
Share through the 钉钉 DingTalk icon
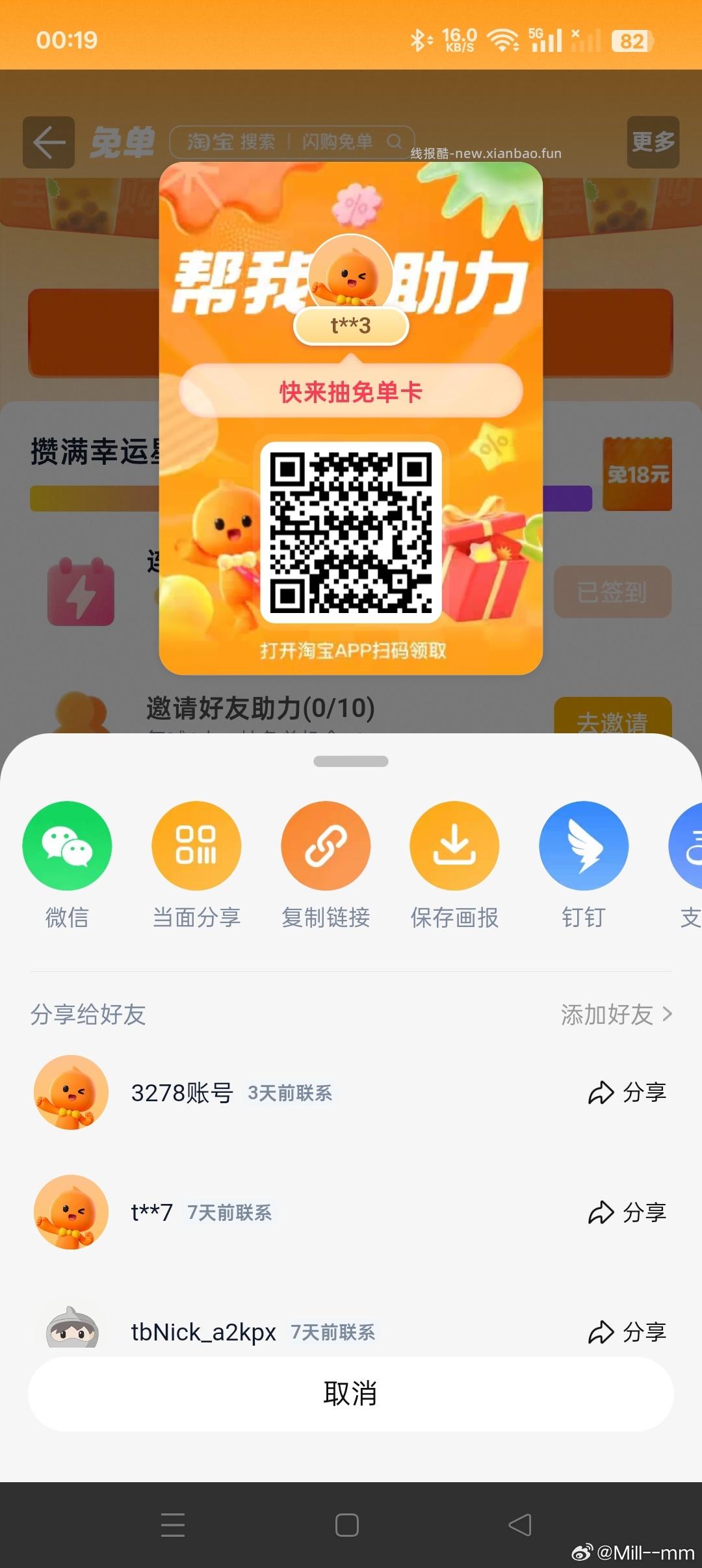point(583,845)
